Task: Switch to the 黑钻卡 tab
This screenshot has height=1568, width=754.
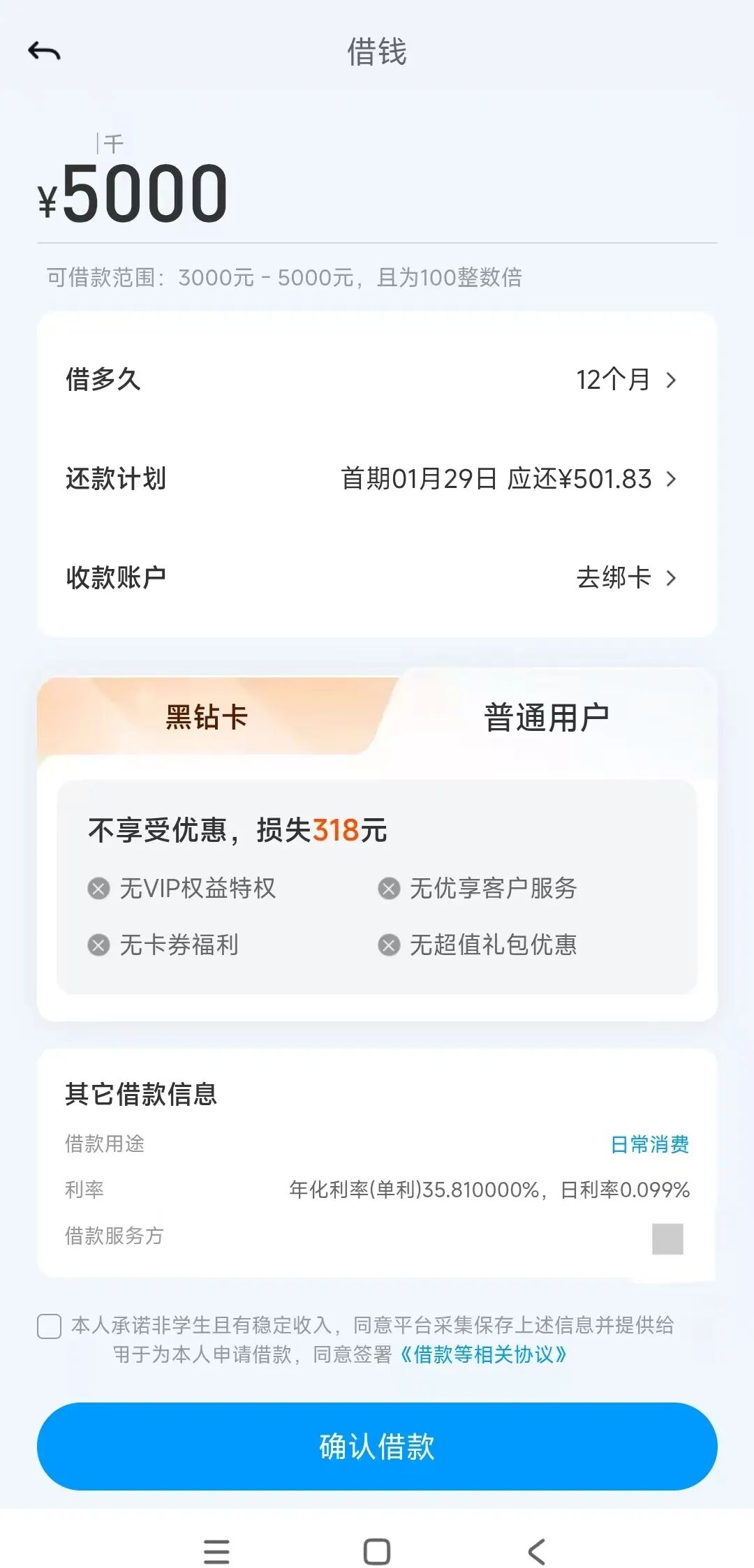Action: [x=207, y=717]
